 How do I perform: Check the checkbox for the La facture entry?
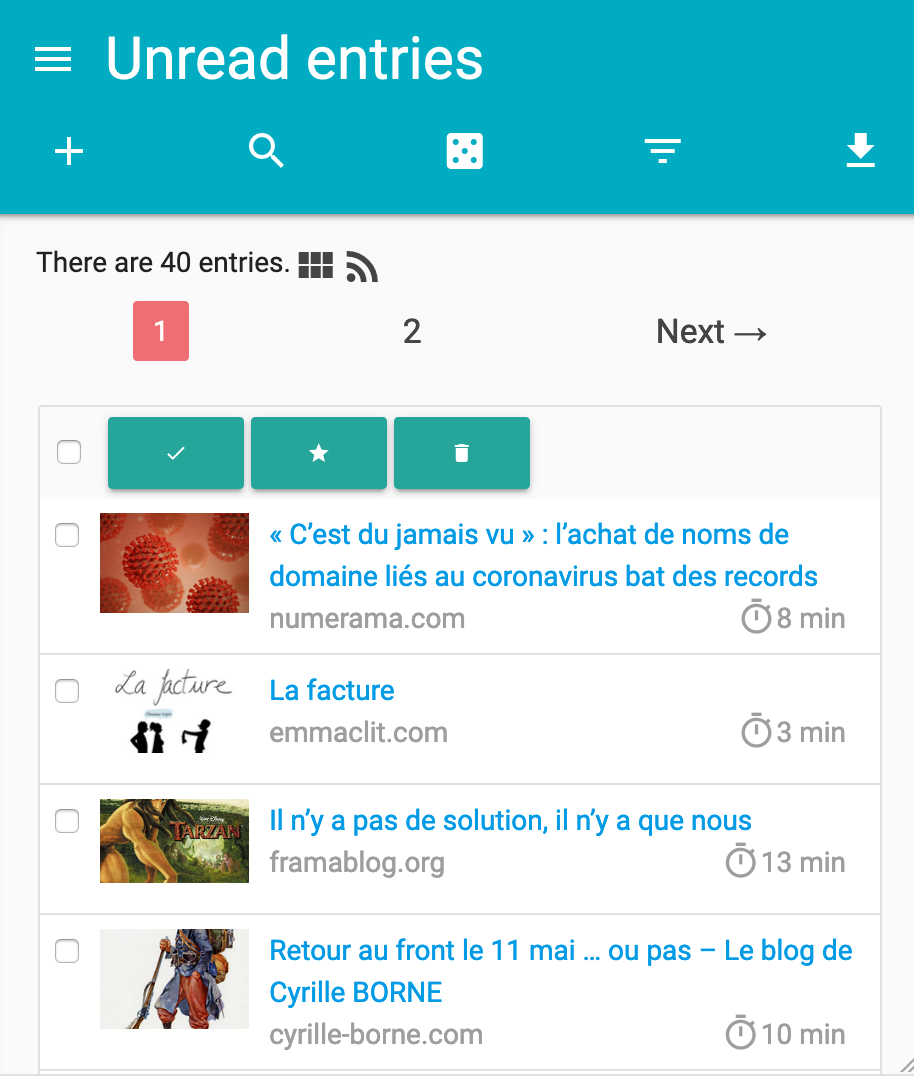(x=67, y=691)
